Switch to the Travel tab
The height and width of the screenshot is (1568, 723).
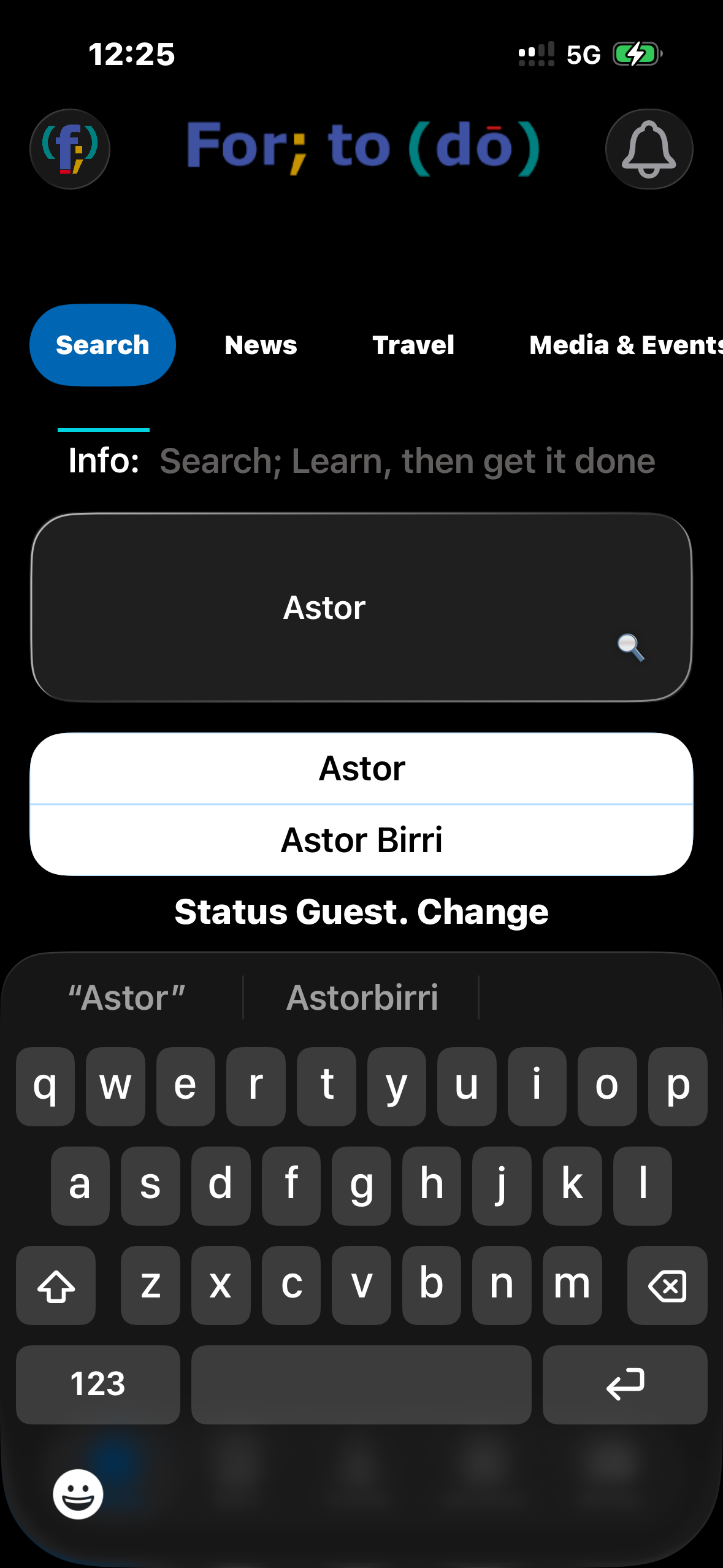pos(413,345)
